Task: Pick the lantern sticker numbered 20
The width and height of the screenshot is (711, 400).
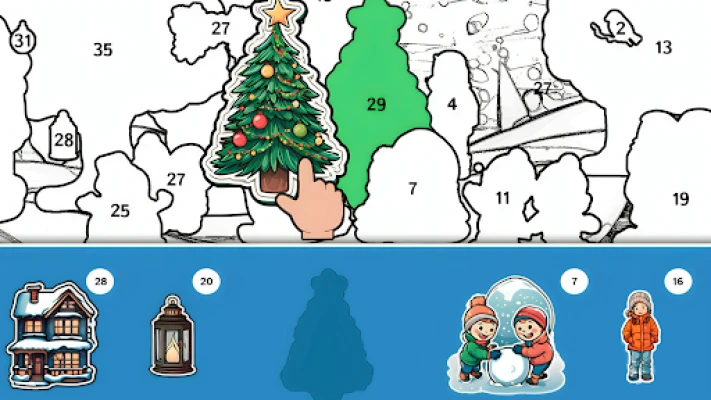Action: 172,336
